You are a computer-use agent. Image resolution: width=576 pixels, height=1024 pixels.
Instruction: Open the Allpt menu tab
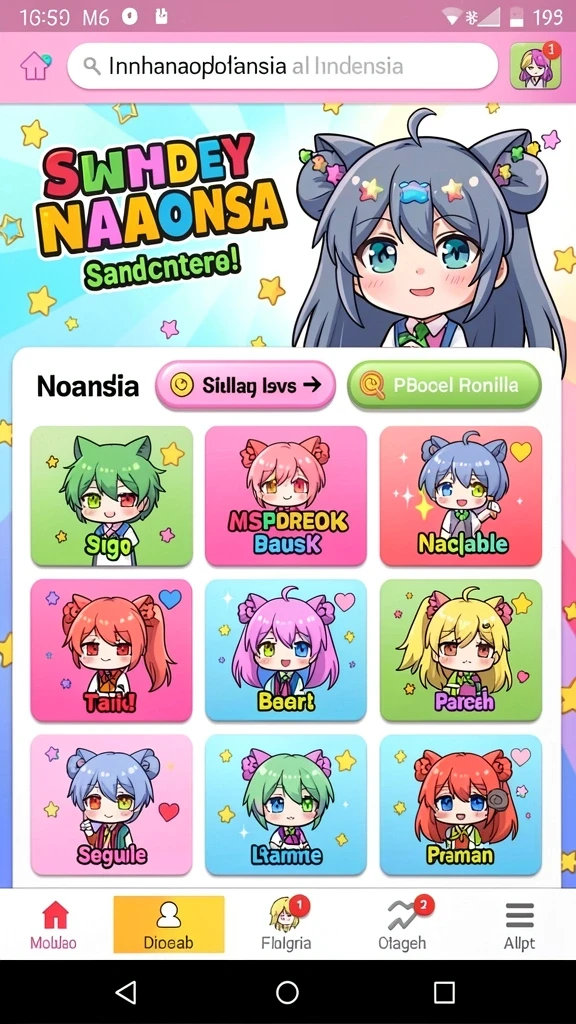[x=520, y=925]
